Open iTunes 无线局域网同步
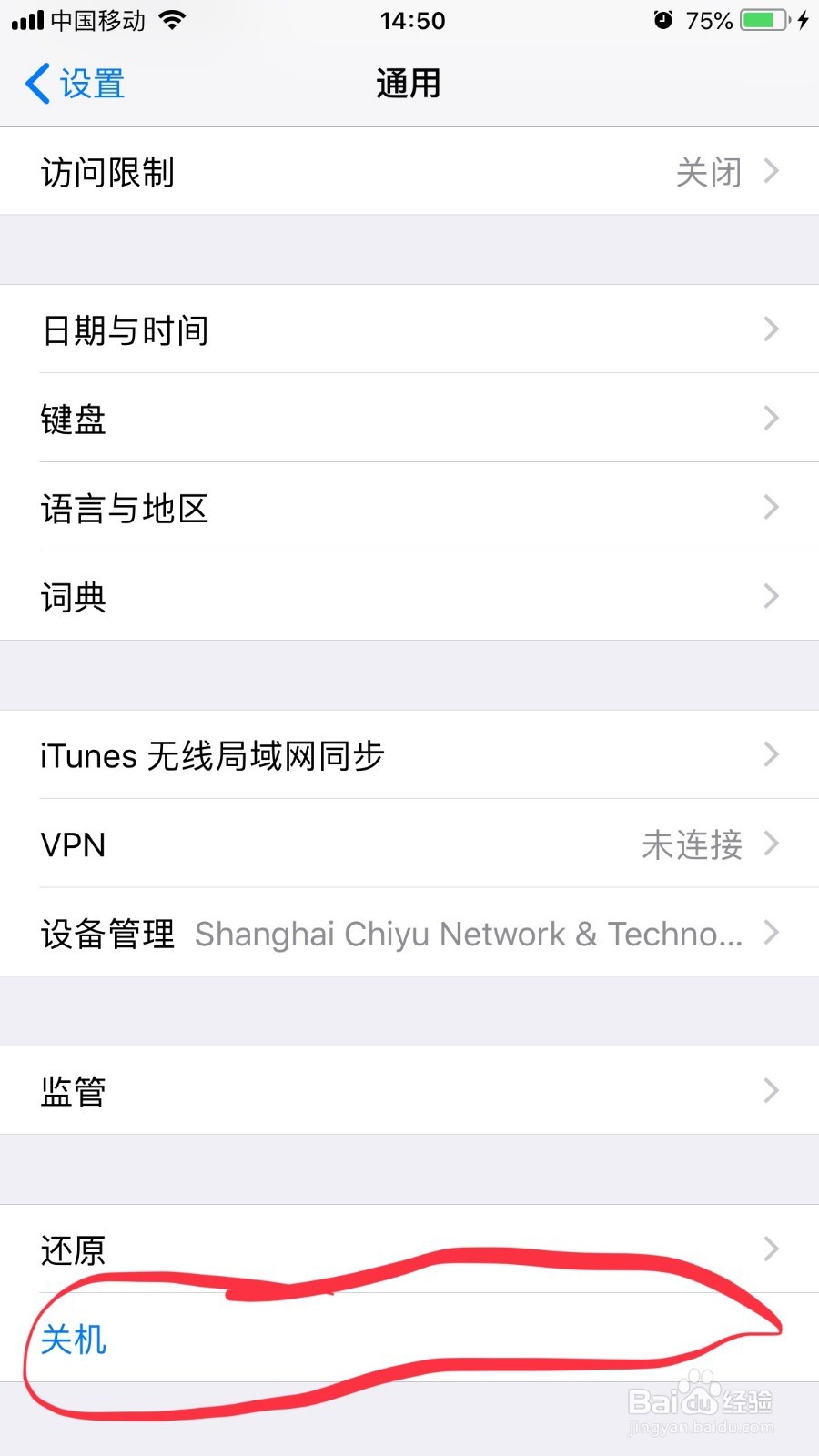The height and width of the screenshot is (1456, 819). (409, 754)
